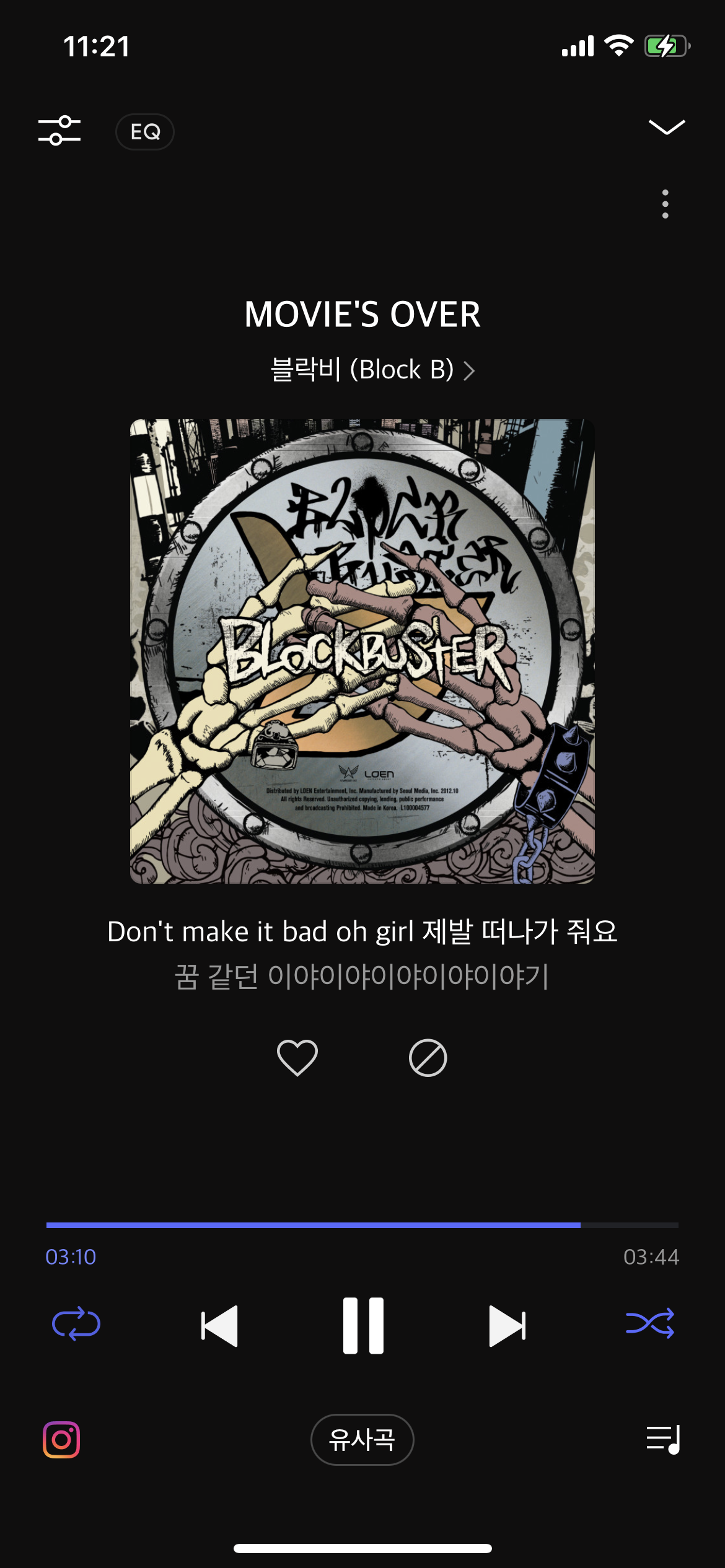Toggle shuffle playback
The height and width of the screenshot is (1568, 725).
(x=650, y=1323)
